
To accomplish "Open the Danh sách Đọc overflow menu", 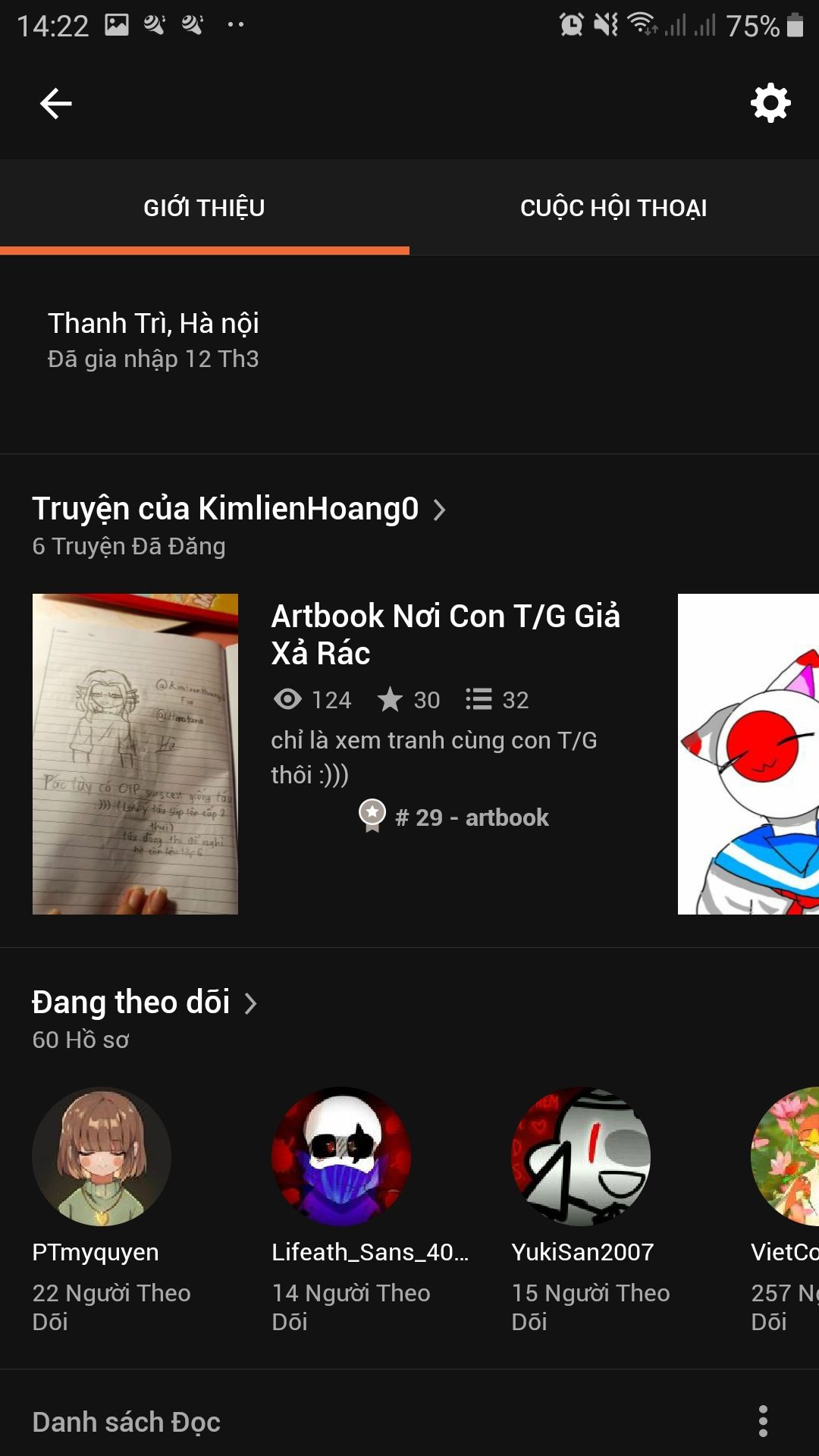I will click(x=763, y=1421).
